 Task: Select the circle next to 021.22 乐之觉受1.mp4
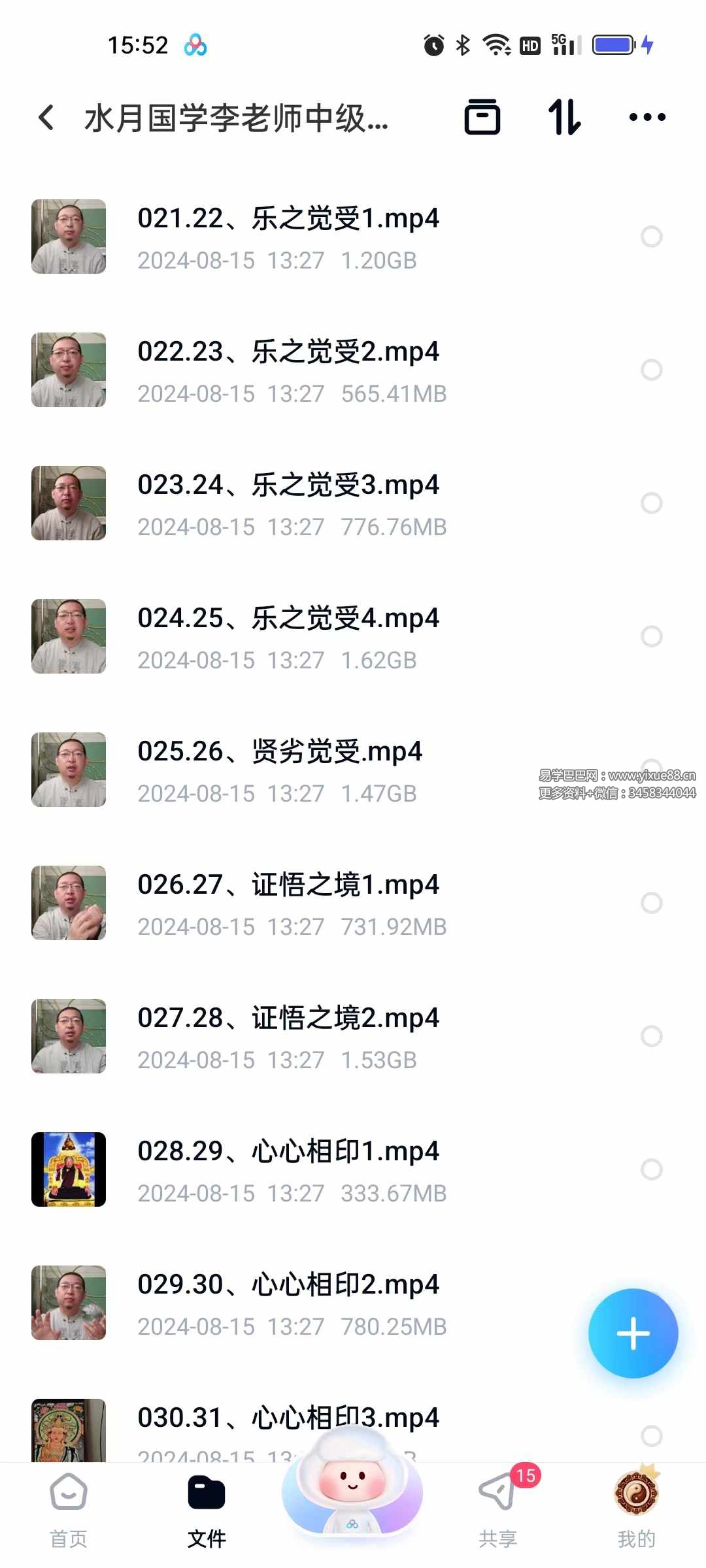[x=652, y=237]
